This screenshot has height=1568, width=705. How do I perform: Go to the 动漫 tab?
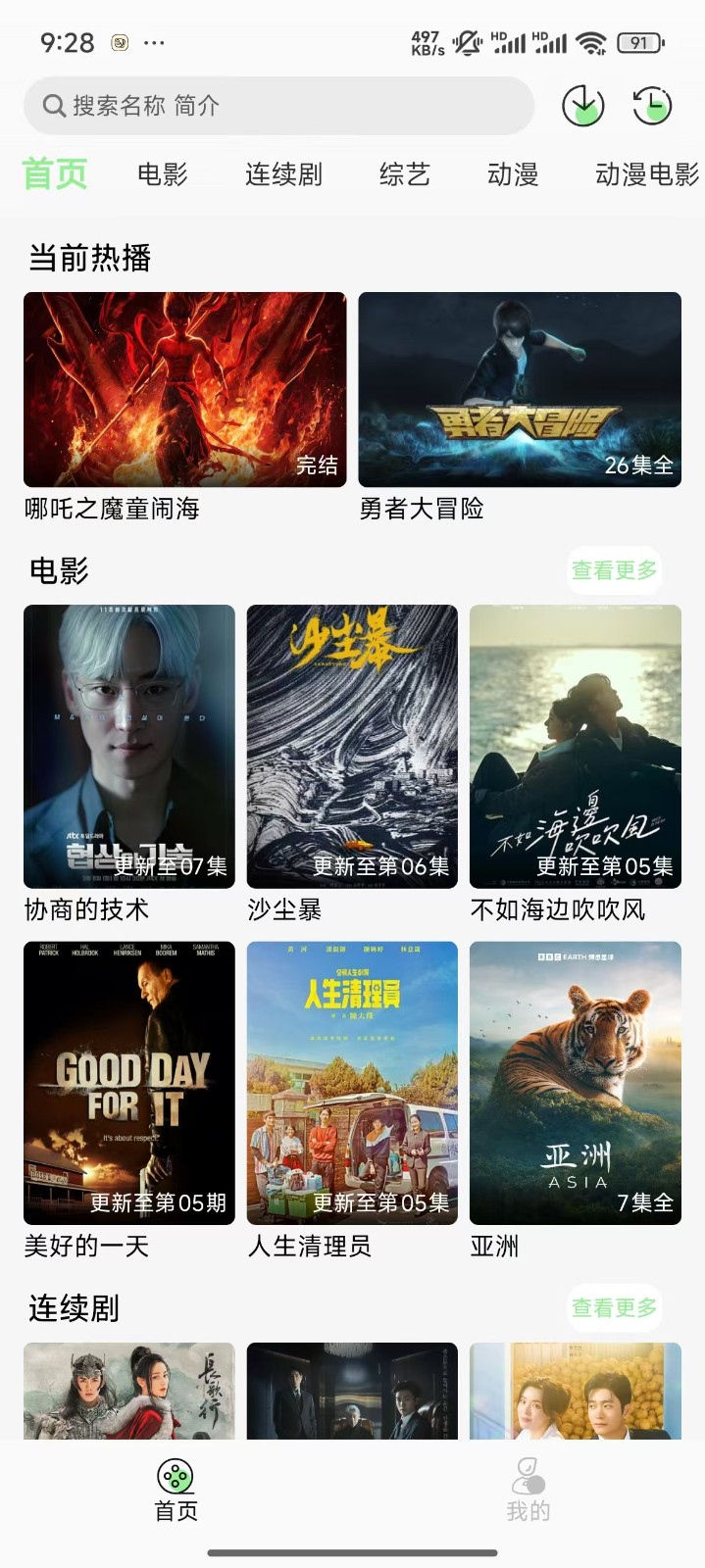[x=513, y=174]
